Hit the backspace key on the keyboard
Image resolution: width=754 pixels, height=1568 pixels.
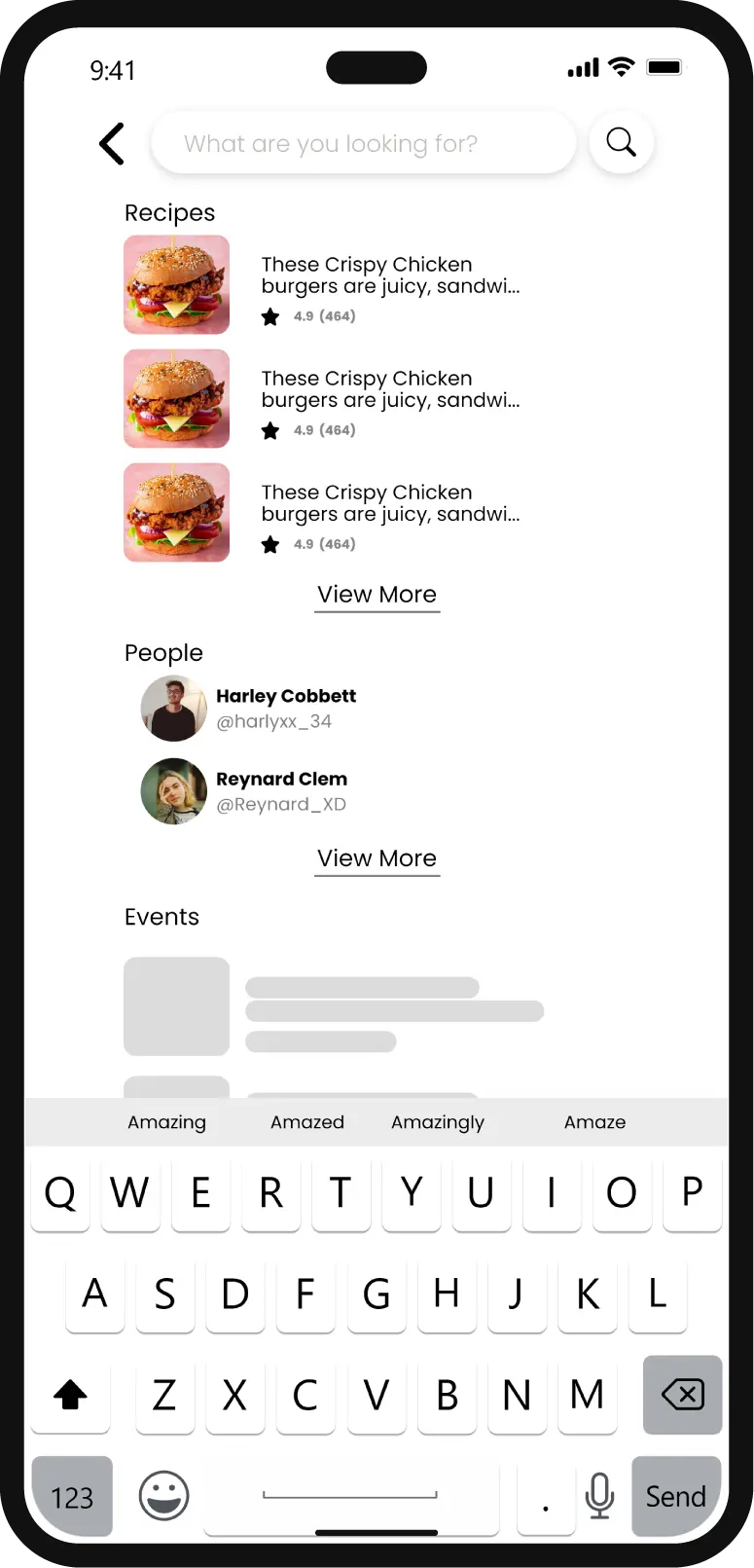682,1395
